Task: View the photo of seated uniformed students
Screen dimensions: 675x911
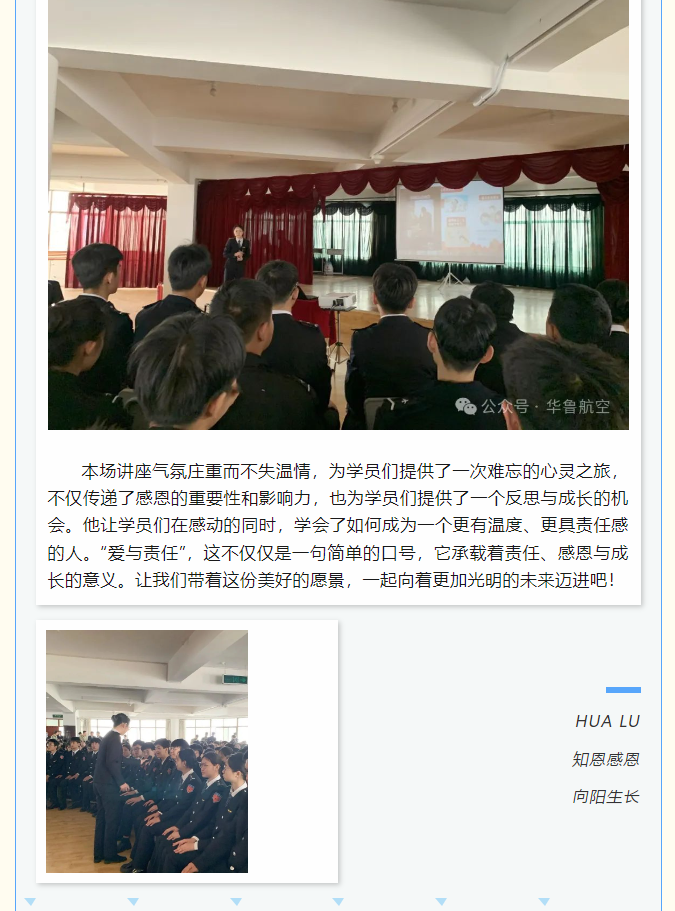Action: pyautogui.click(x=147, y=751)
